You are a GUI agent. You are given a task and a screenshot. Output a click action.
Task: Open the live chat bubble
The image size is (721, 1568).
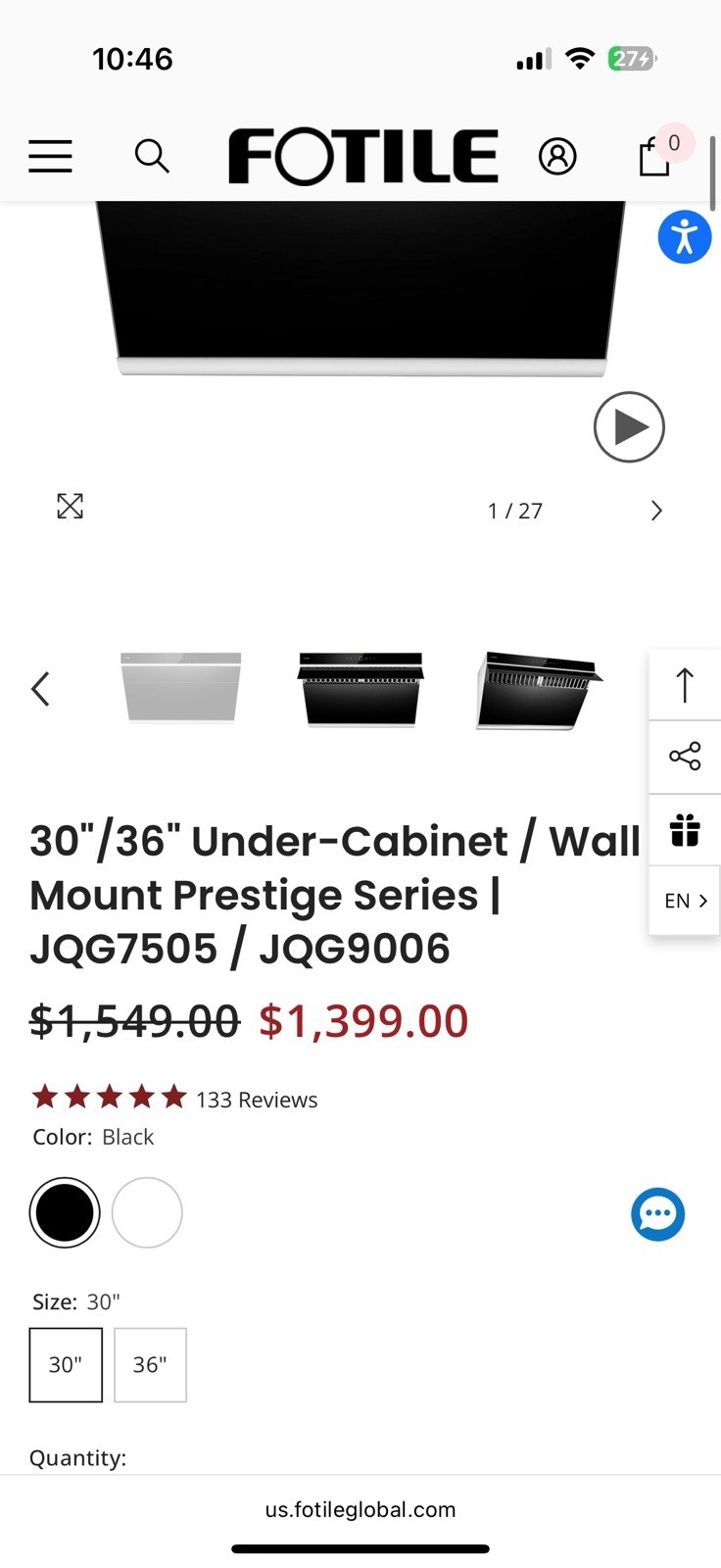(656, 1213)
